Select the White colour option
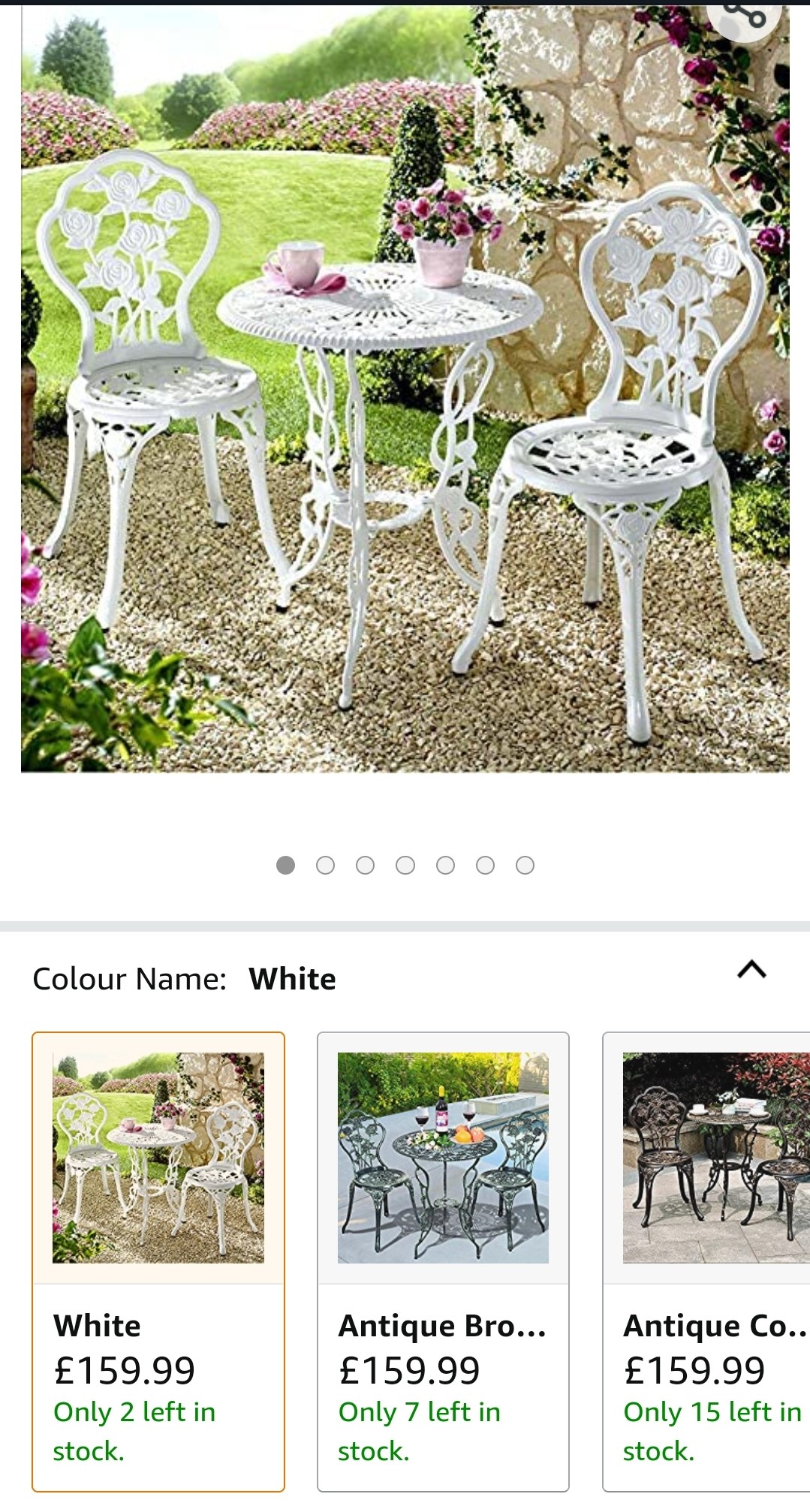 [158, 1261]
